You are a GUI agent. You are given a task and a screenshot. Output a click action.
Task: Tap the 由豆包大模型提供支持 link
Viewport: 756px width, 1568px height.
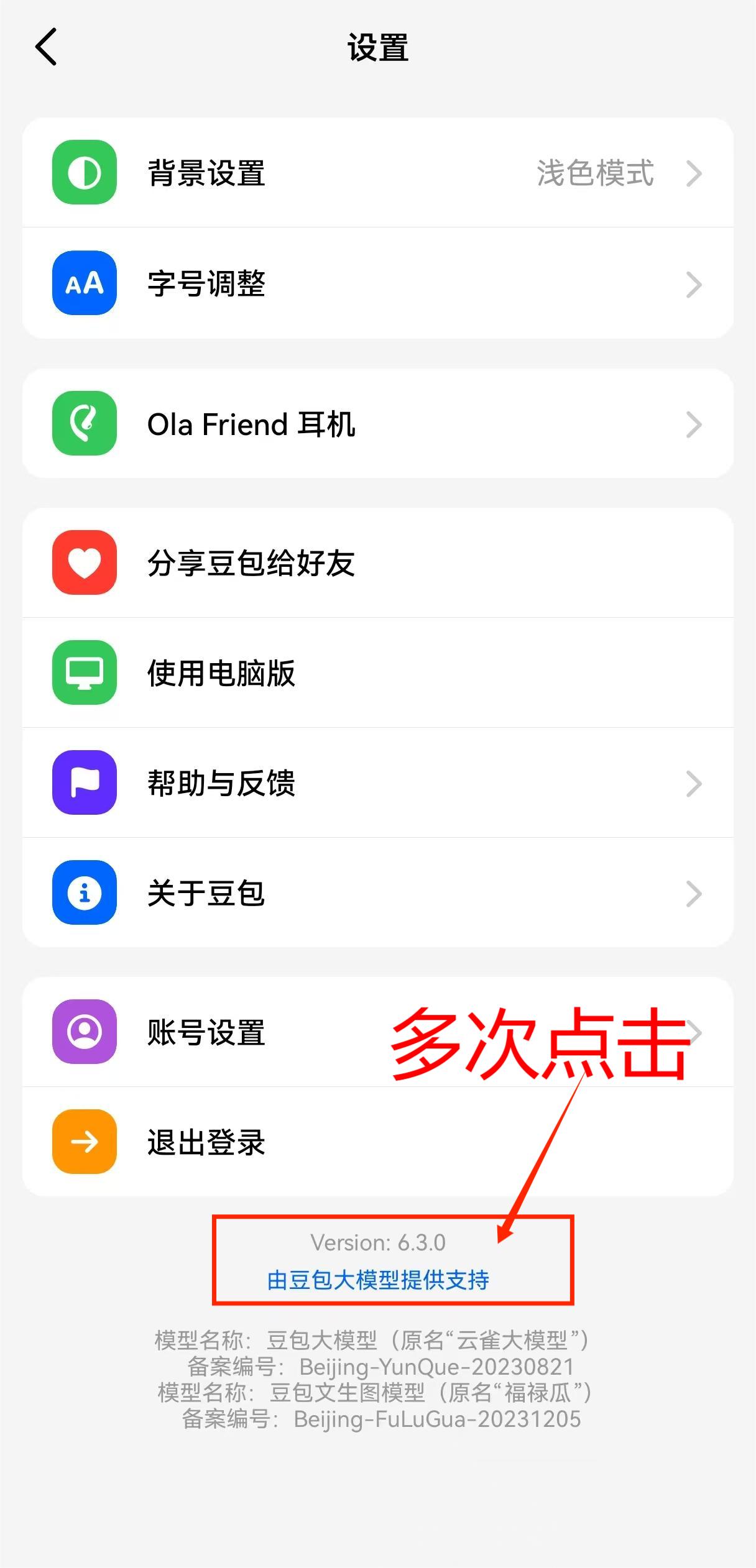click(x=378, y=1280)
